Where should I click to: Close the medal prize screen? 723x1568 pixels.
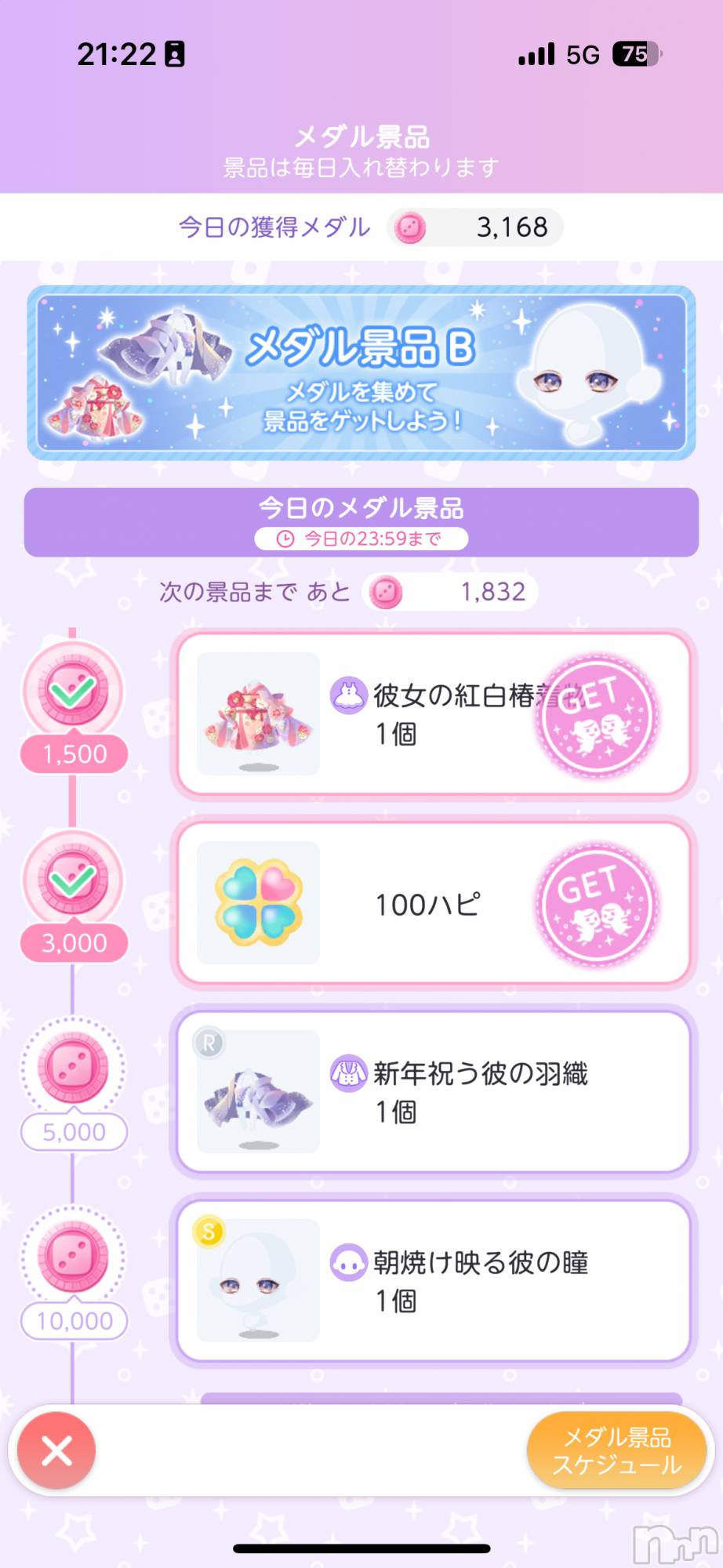point(56,1450)
